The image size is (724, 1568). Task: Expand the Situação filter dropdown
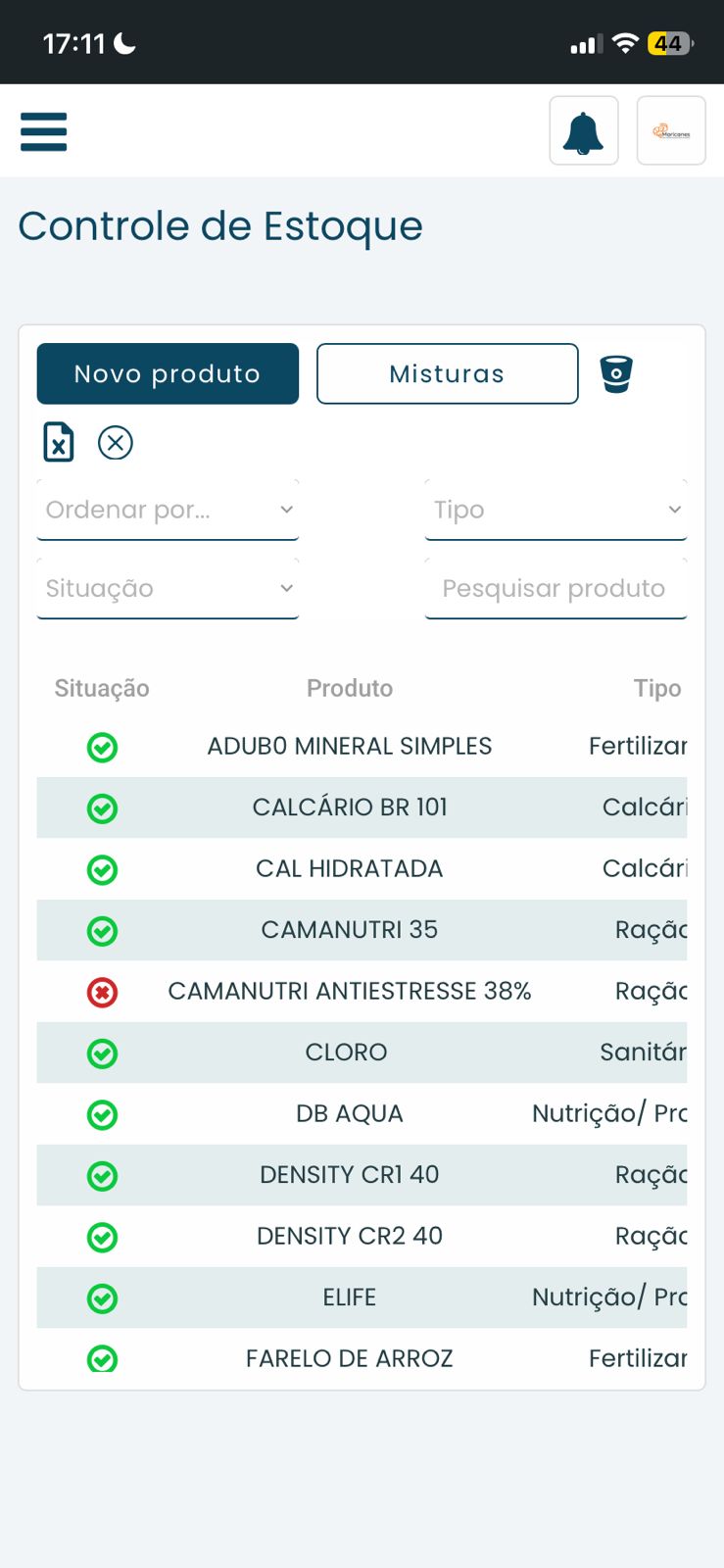(168, 589)
